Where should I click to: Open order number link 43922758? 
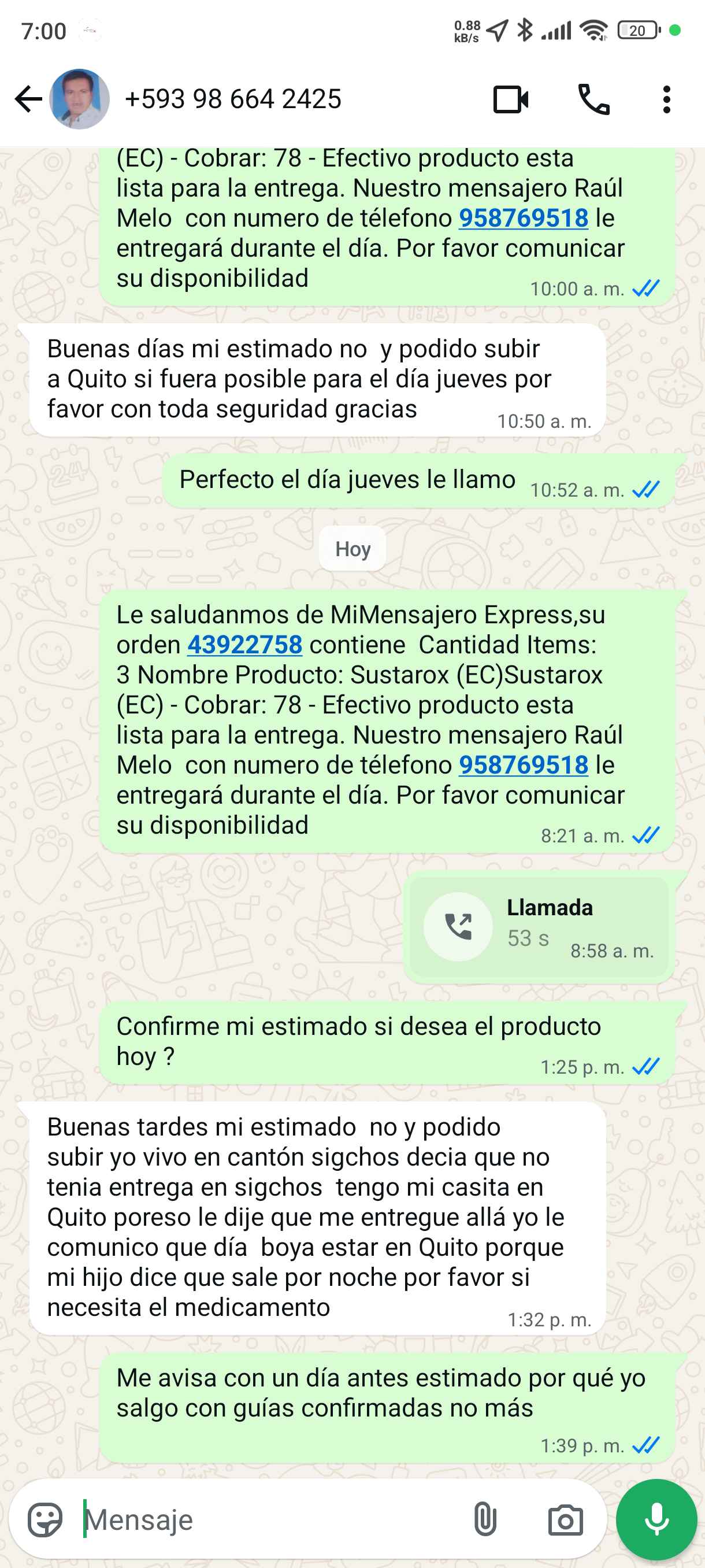[244, 645]
